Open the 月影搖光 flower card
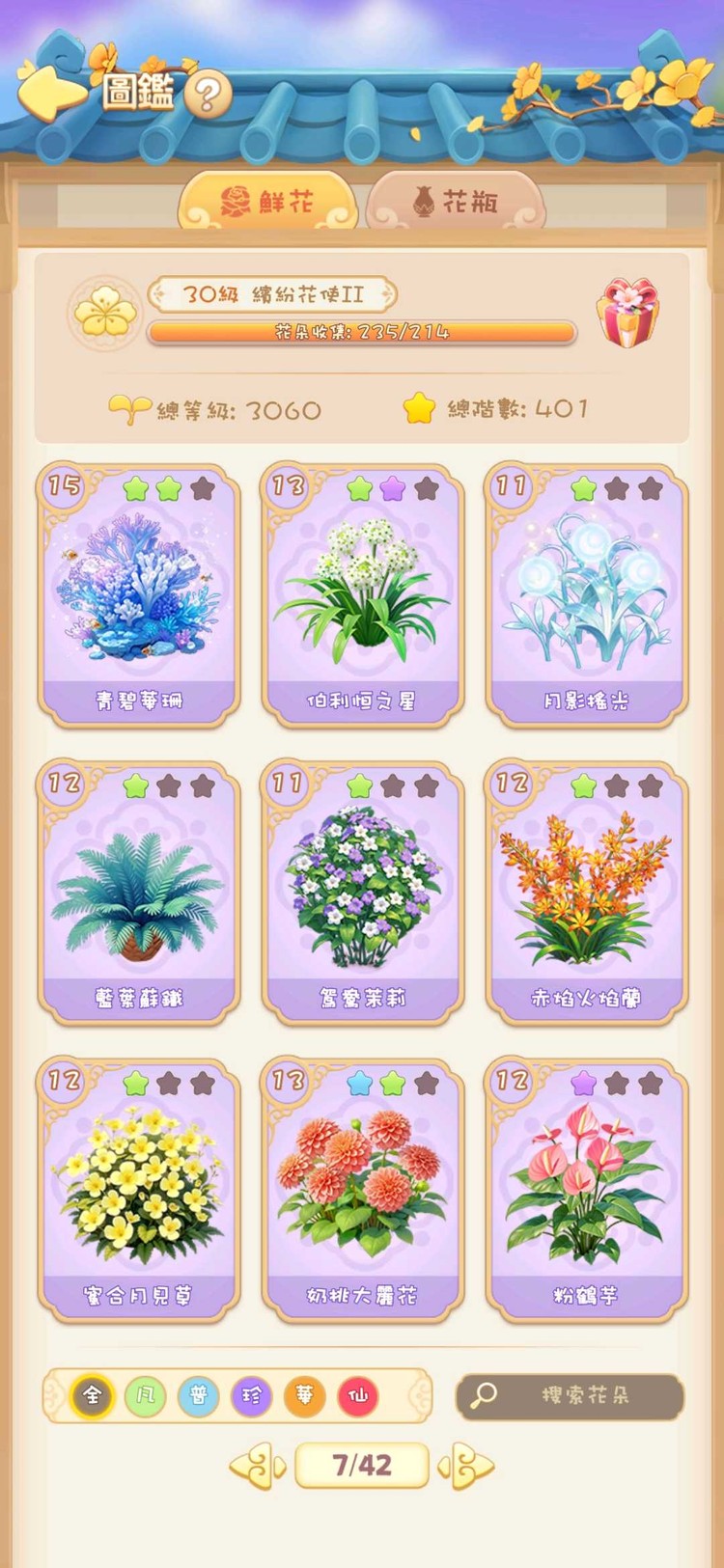The image size is (724, 1568). [586, 593]
